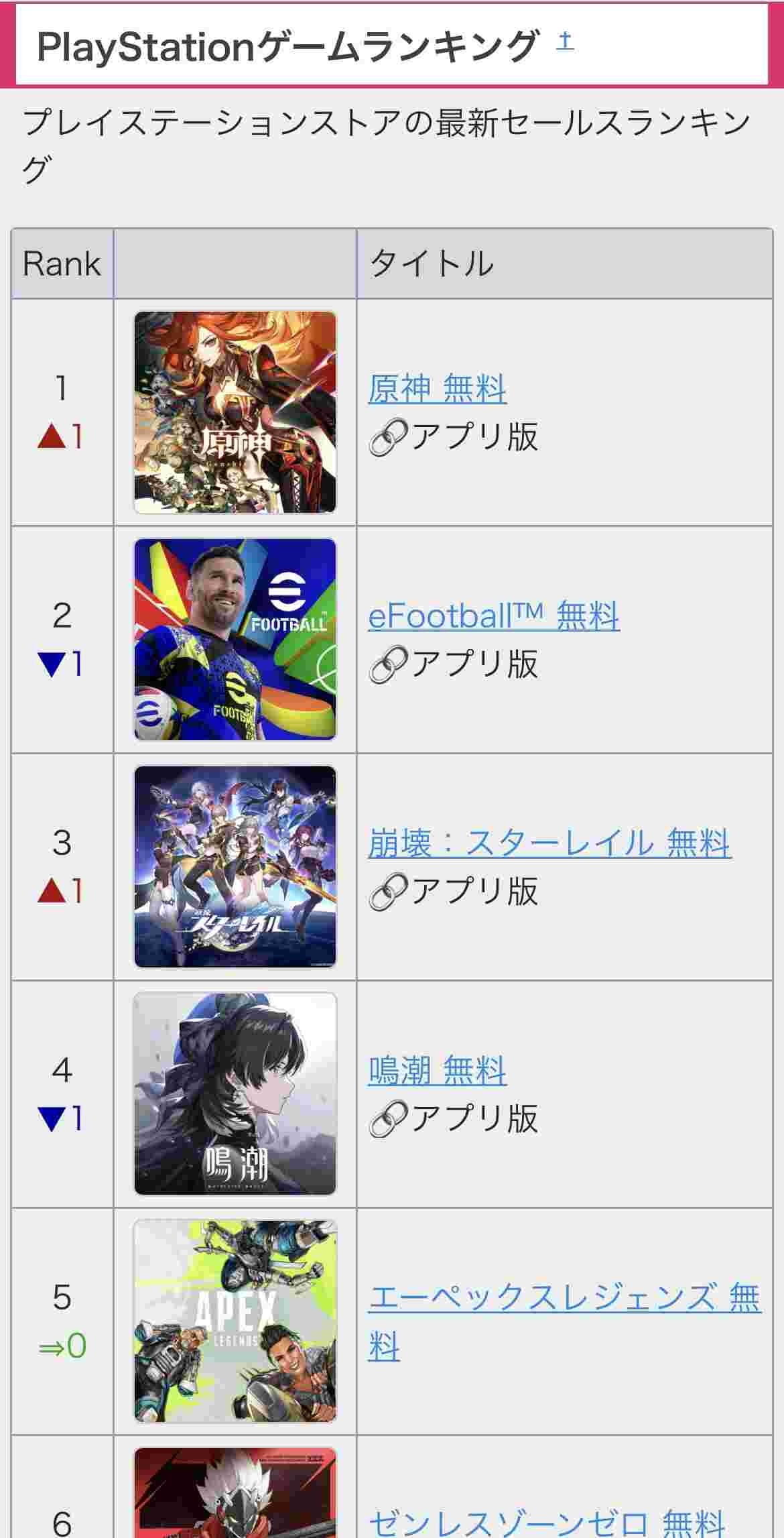Screen dimensions: 784x1538
Task: Open the 鳴潮 無料 link
Action: click(x=437, y=1070)
